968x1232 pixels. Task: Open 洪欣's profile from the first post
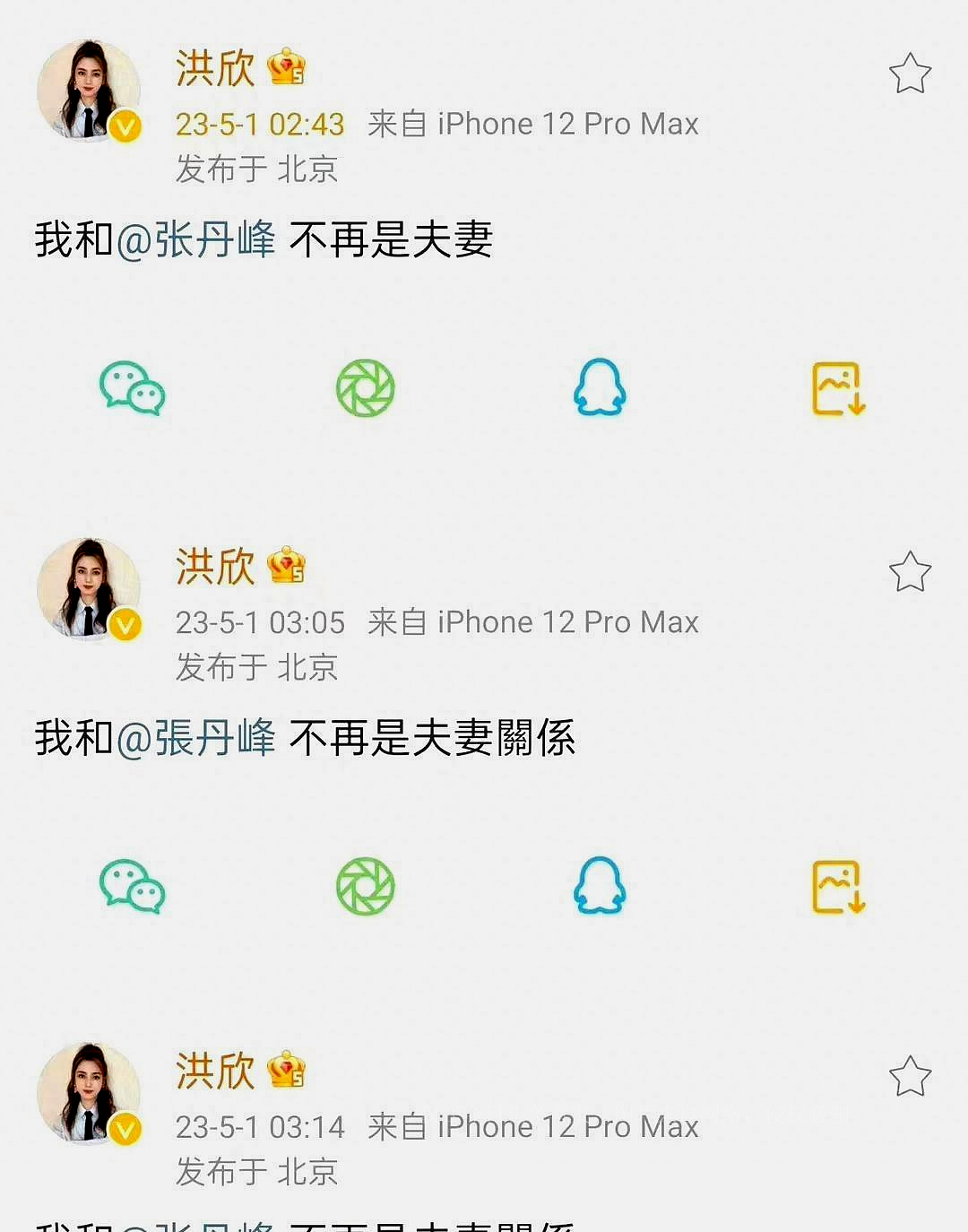(x=215, y=69)
